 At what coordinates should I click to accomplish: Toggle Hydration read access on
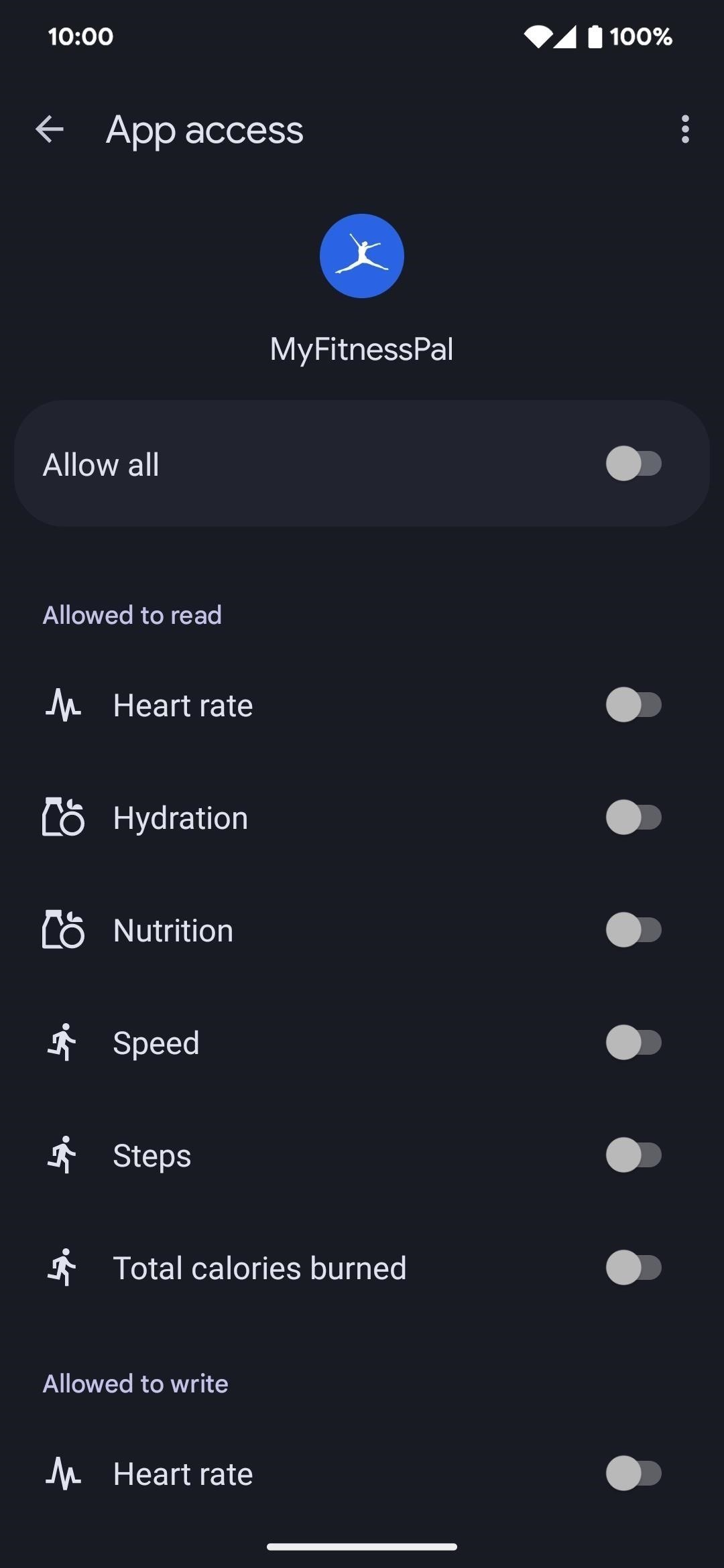(x=633, y=817)
